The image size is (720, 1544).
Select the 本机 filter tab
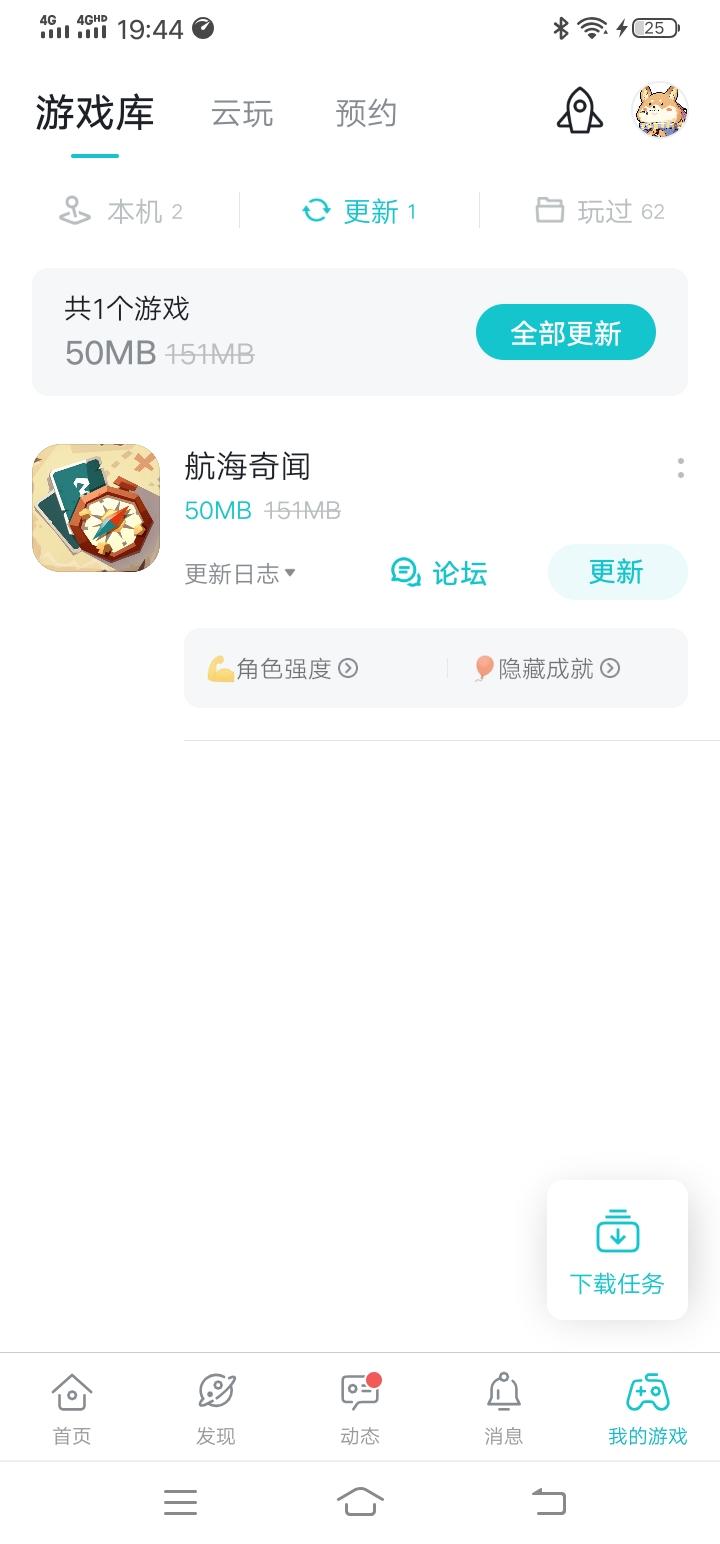point(121,211)
